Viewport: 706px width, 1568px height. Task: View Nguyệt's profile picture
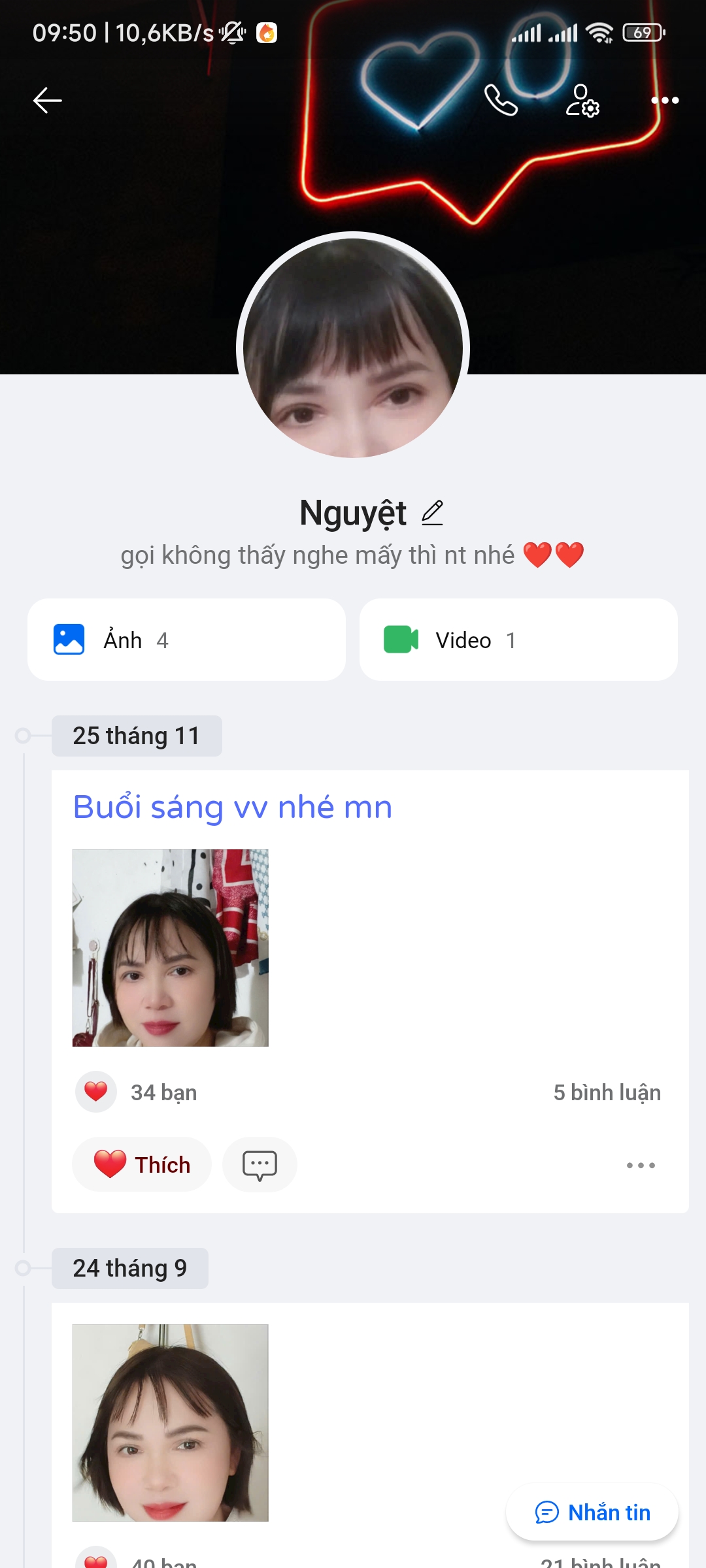click(353, 348)
